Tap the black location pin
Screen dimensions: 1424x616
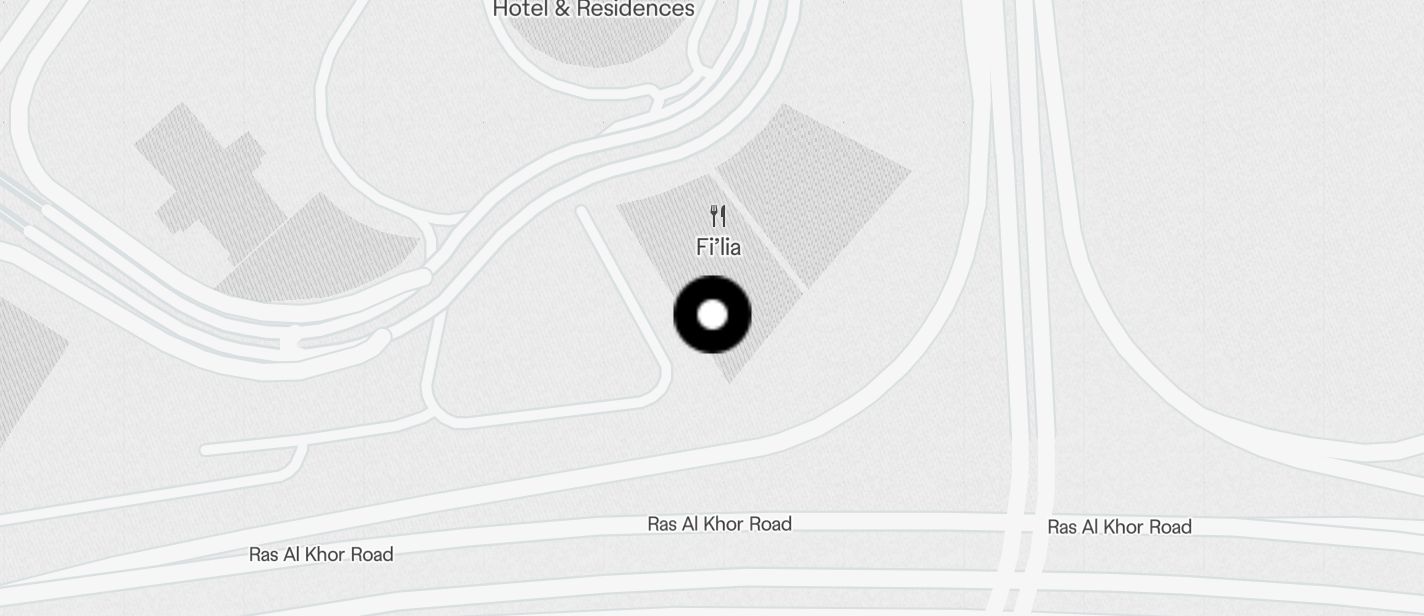pos(712,315)
